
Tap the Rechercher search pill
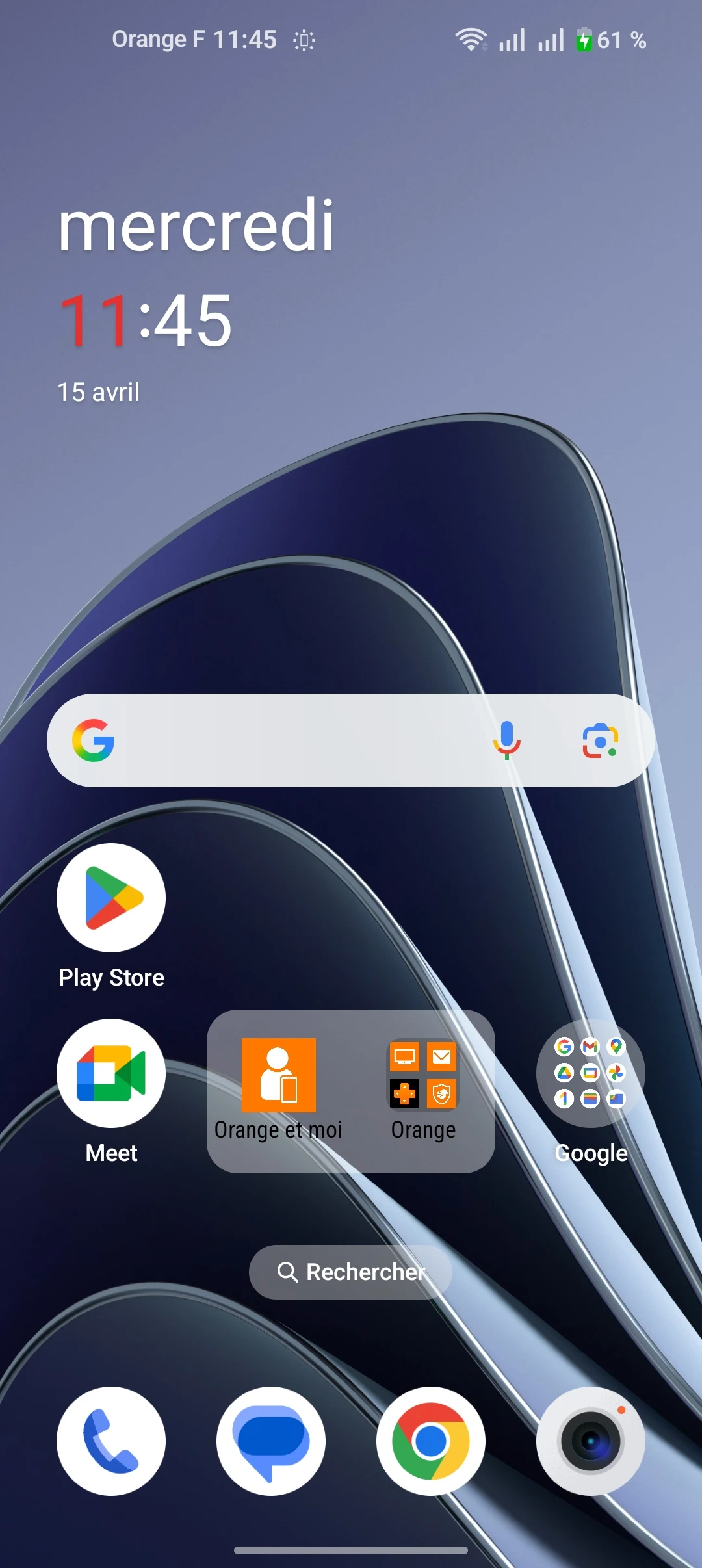350,1272
